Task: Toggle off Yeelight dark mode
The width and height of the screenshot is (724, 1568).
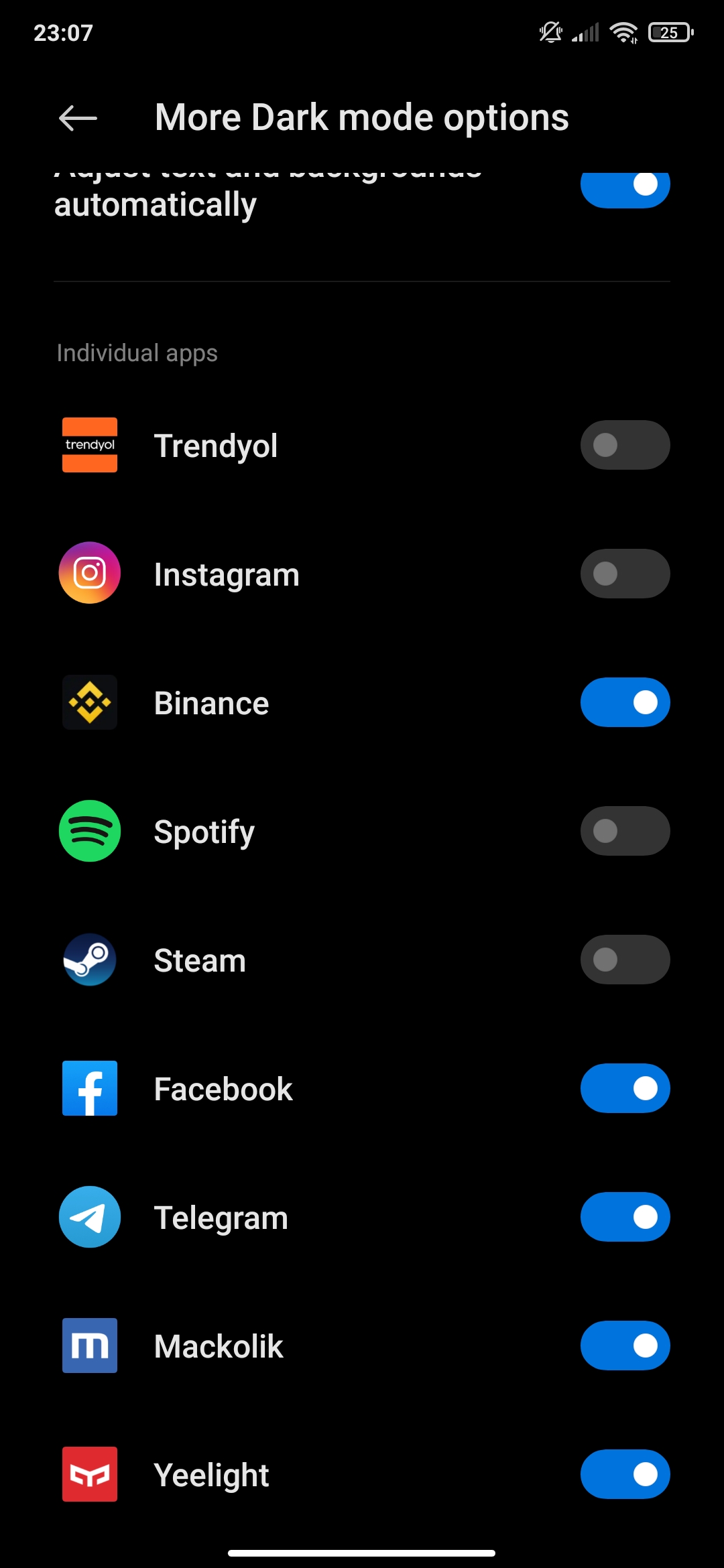Action: 625,1474
